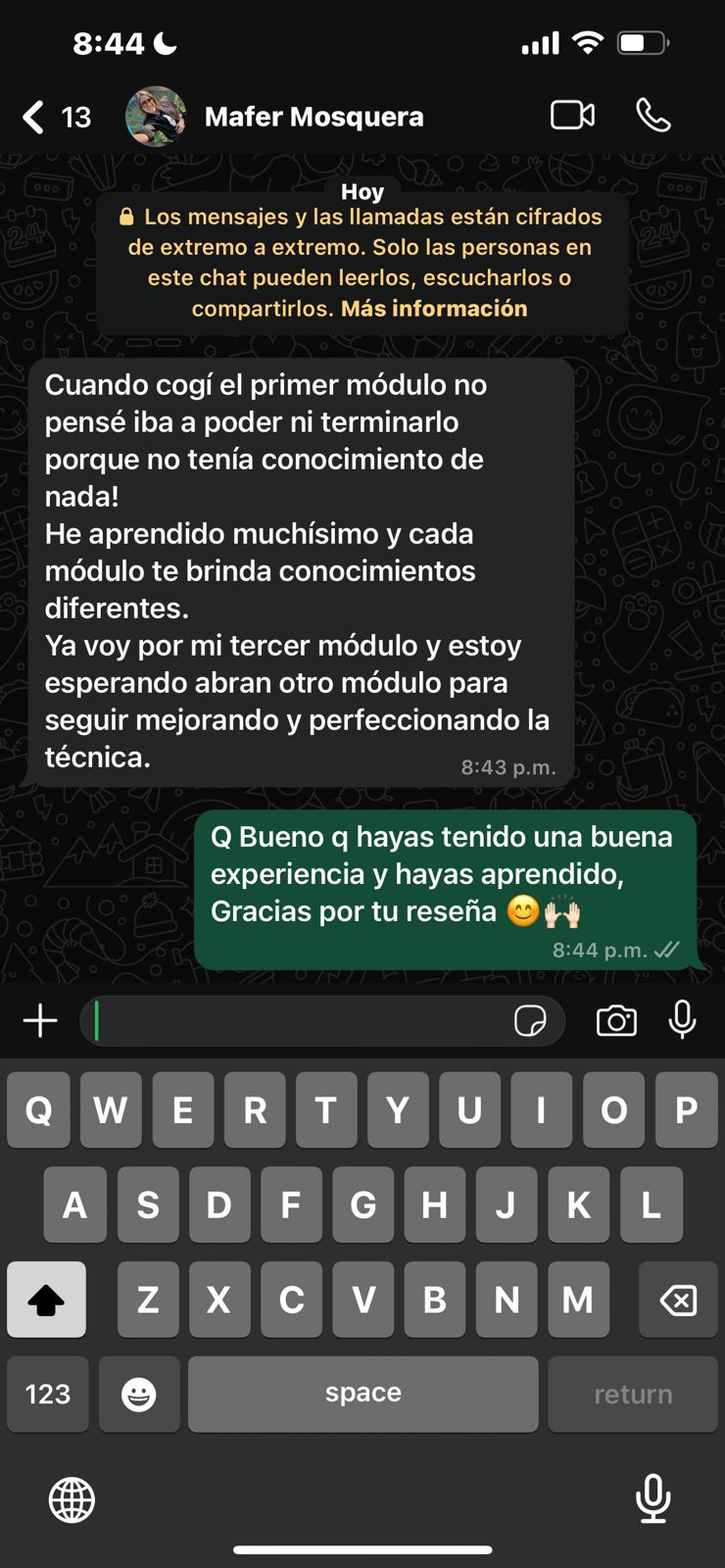
Task: Switch keyboard language with the globe key
Action: click(72, 1499)
